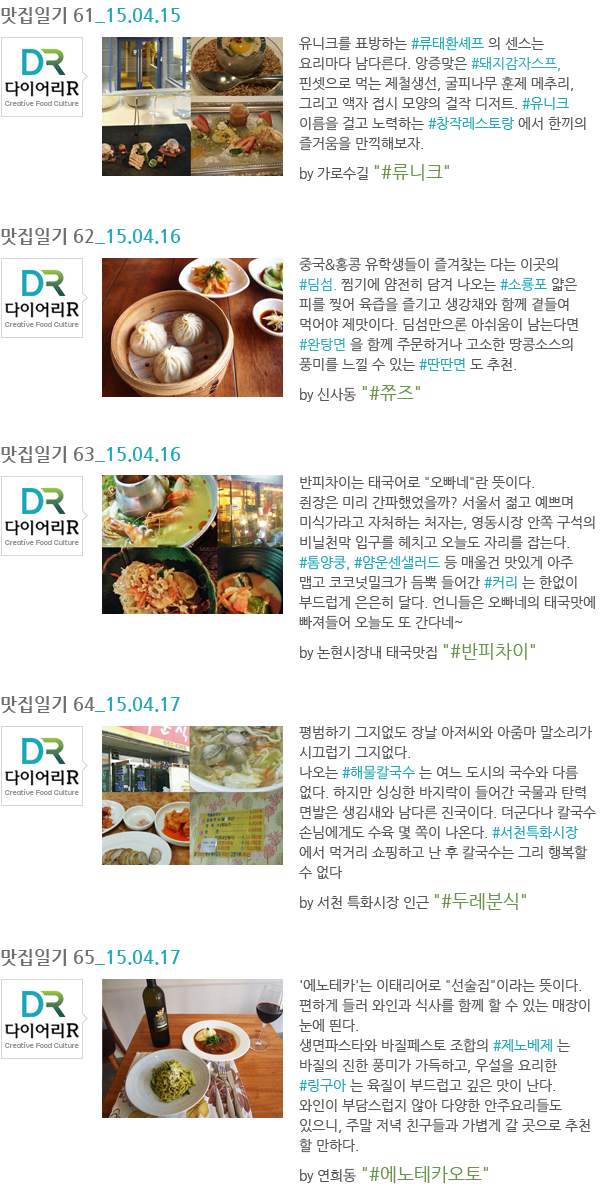This screenshot has width=600, height=1192.
Task: Open the "#두레분식" restaurant link
Action: pos(483,902)
